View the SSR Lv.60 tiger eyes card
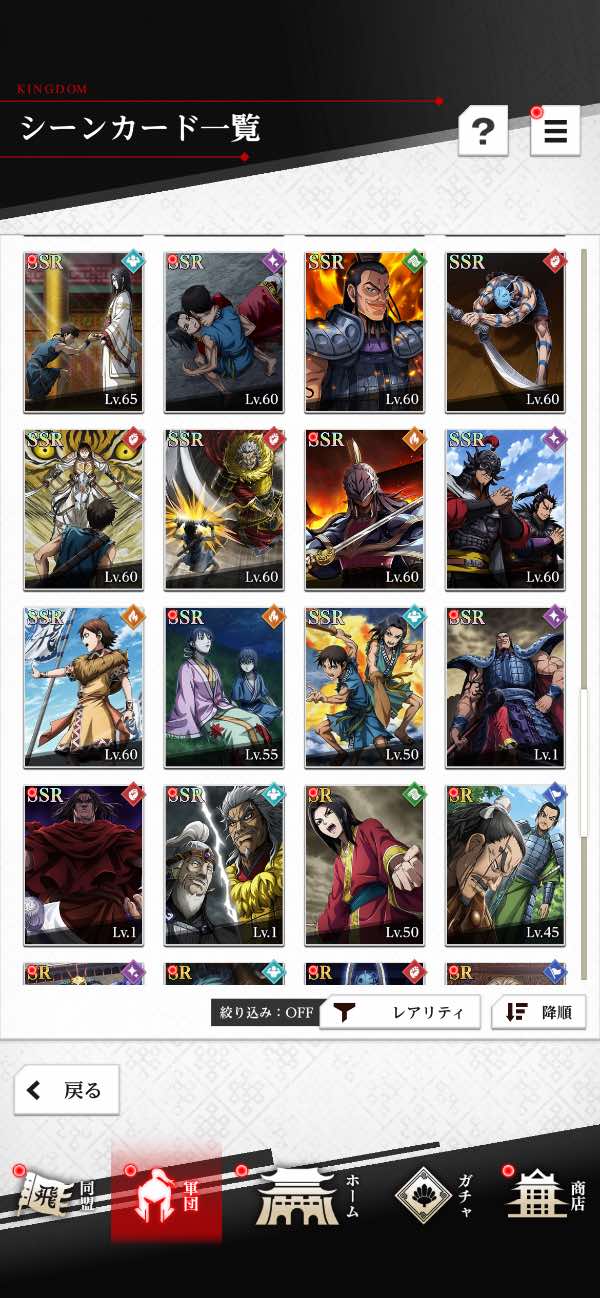 pos(84,509)
